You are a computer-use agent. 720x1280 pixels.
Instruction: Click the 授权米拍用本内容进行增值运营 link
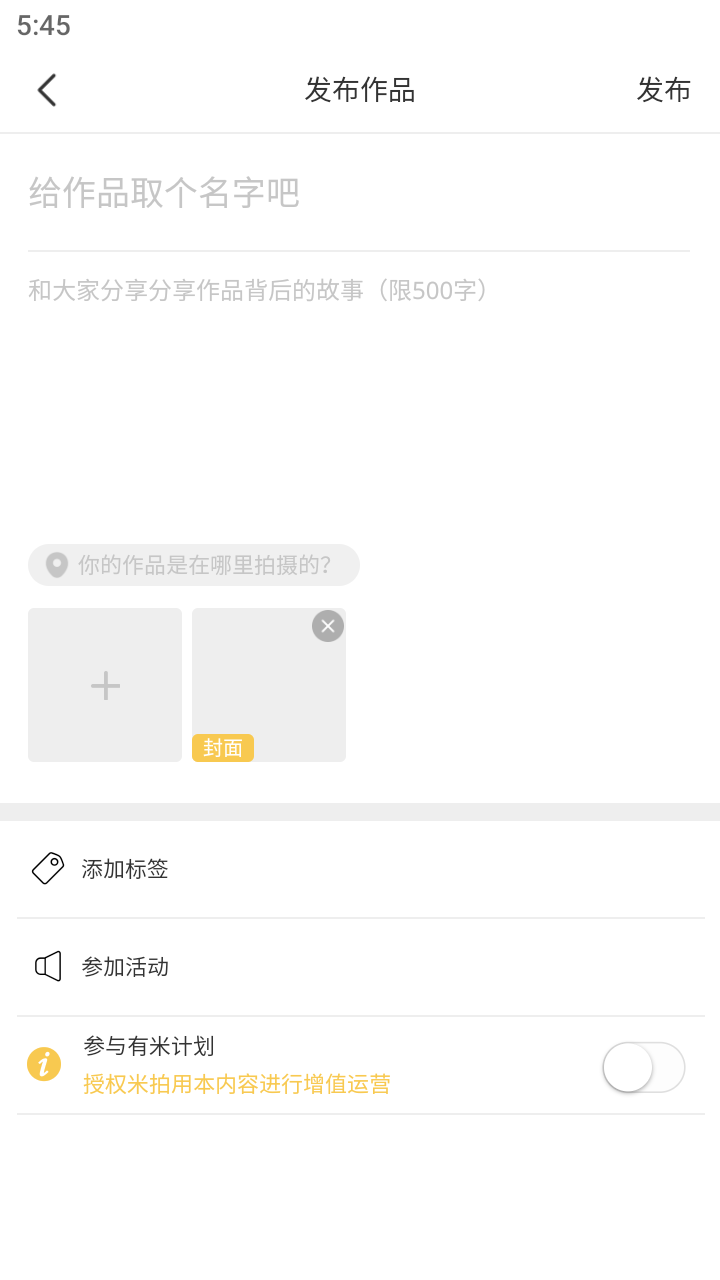coord(238,1083)
